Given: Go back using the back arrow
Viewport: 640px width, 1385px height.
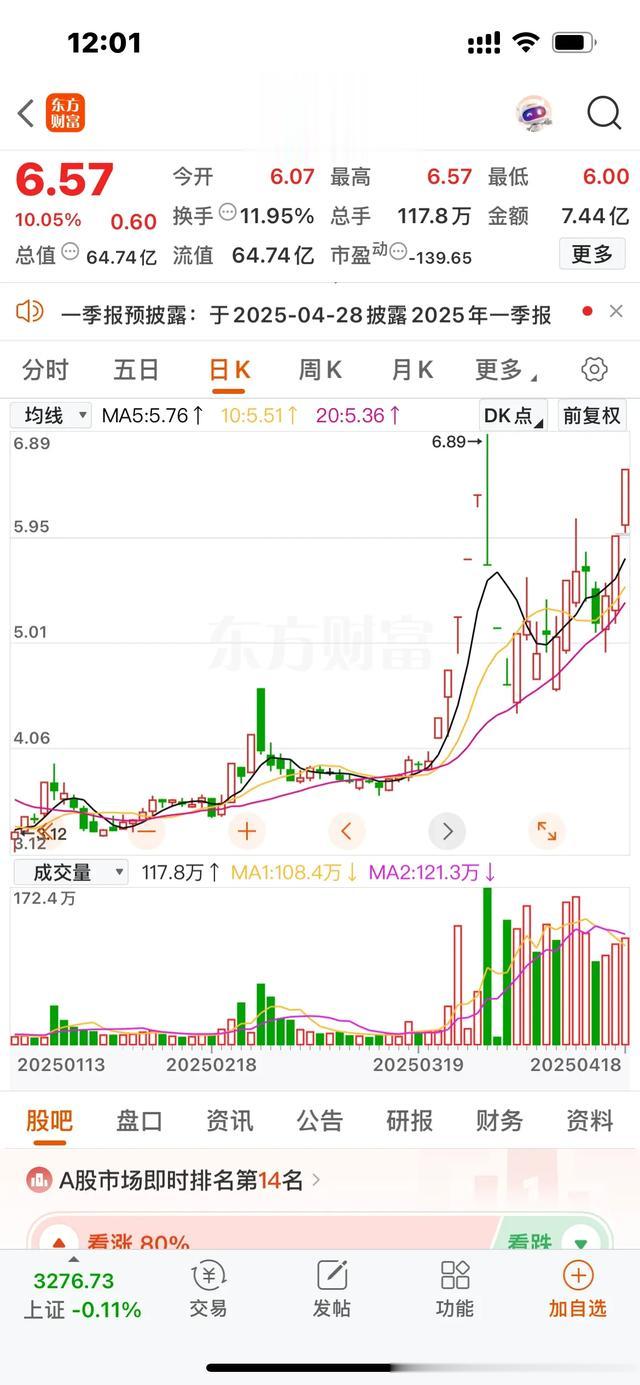Looking at the screenshot, I should [x=26, y=113].
